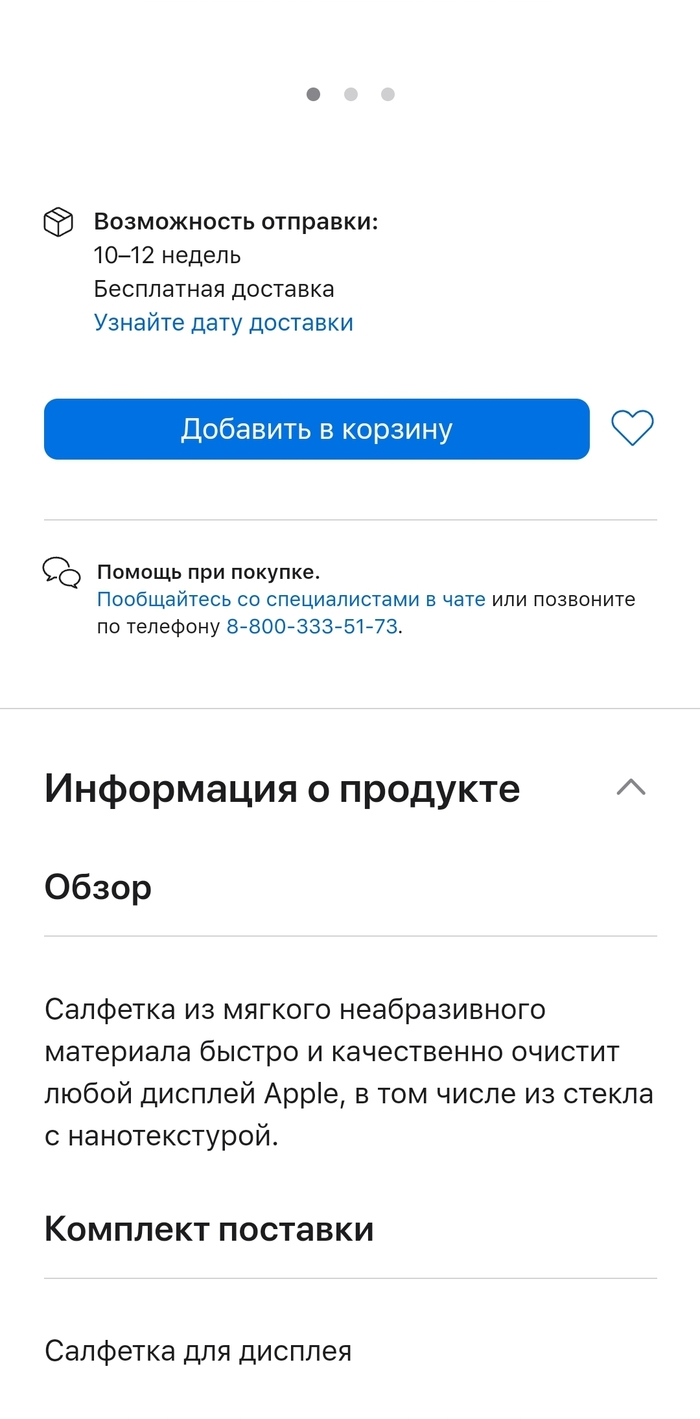This screenshot has height=1419, width=700.
Task: Jump to the third image page dot
Action: pyautogui.click(x=388, y=94)
